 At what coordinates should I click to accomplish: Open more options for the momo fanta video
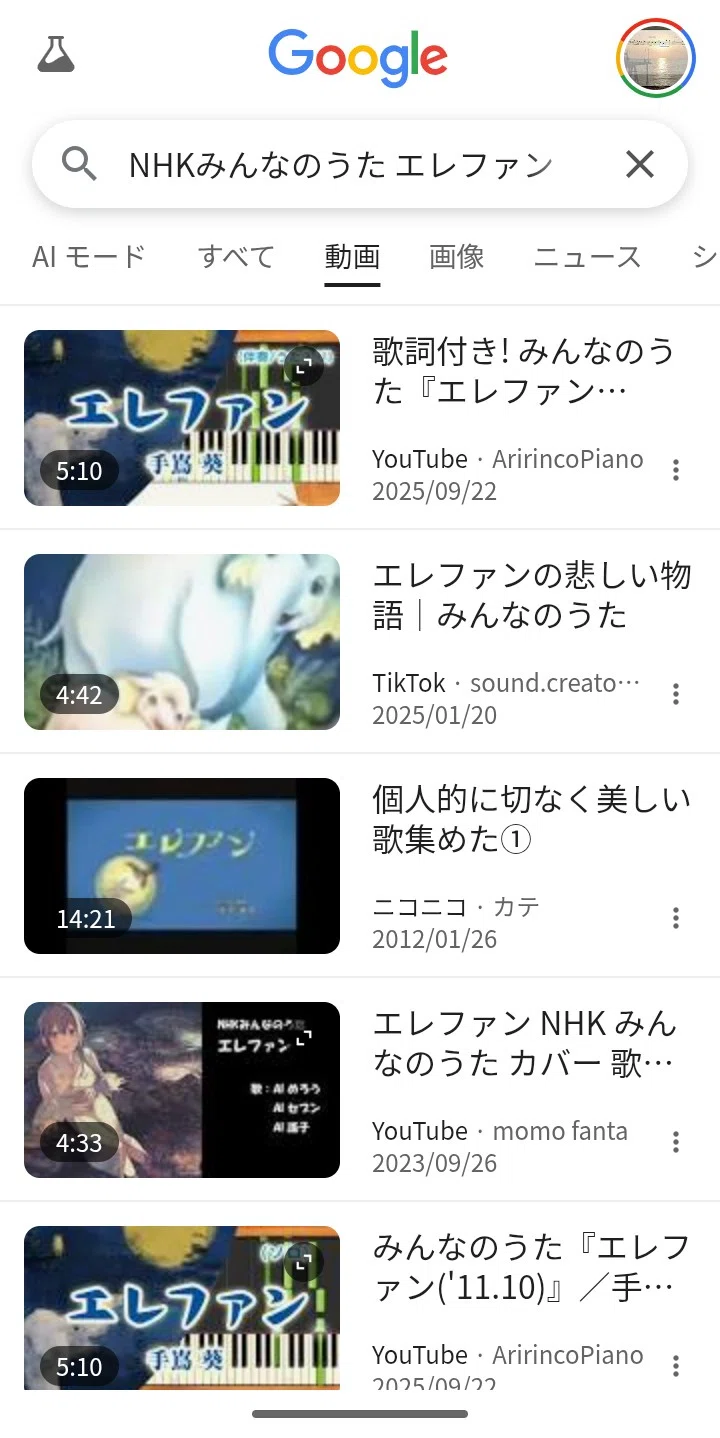[676, 1142]
